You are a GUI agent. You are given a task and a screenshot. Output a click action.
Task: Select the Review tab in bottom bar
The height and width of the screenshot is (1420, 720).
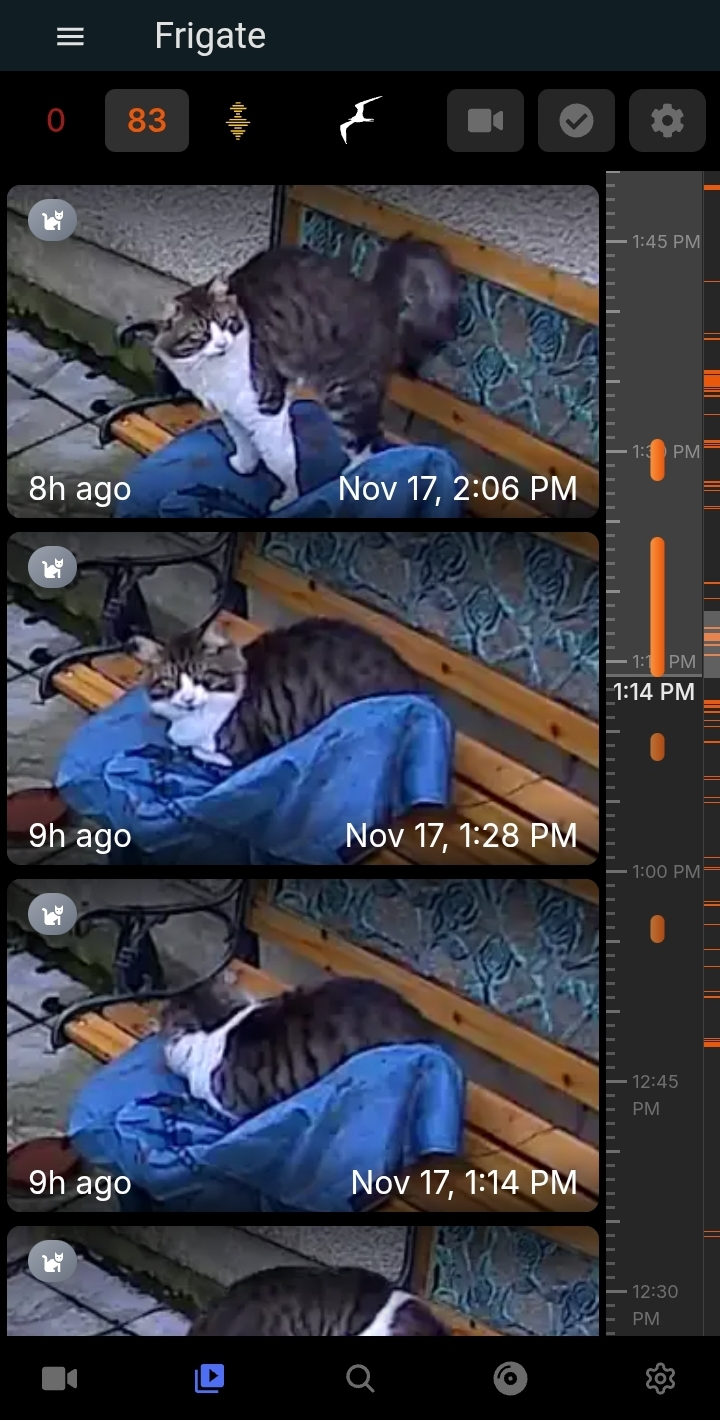point(209,1380)
